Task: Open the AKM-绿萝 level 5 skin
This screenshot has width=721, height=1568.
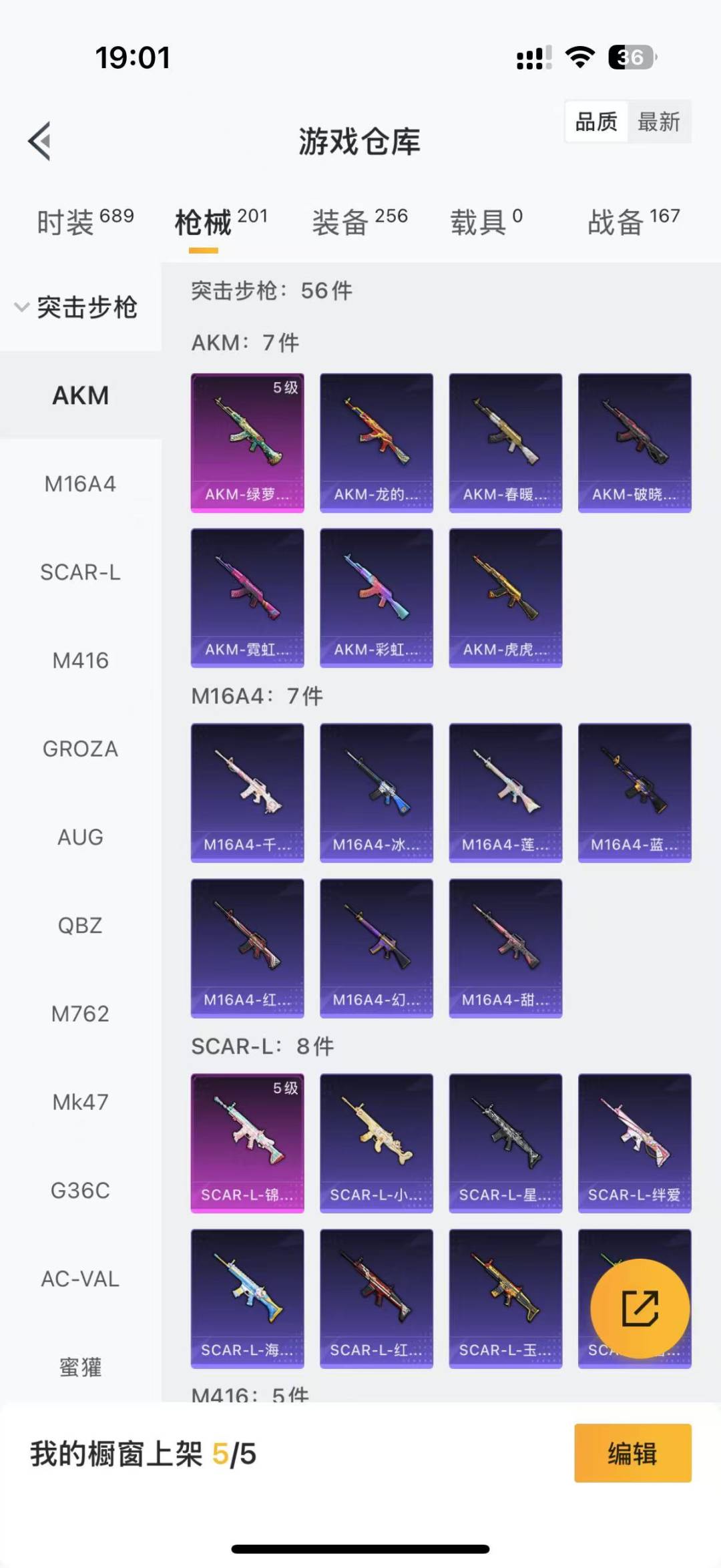Action: pos(248,443)
